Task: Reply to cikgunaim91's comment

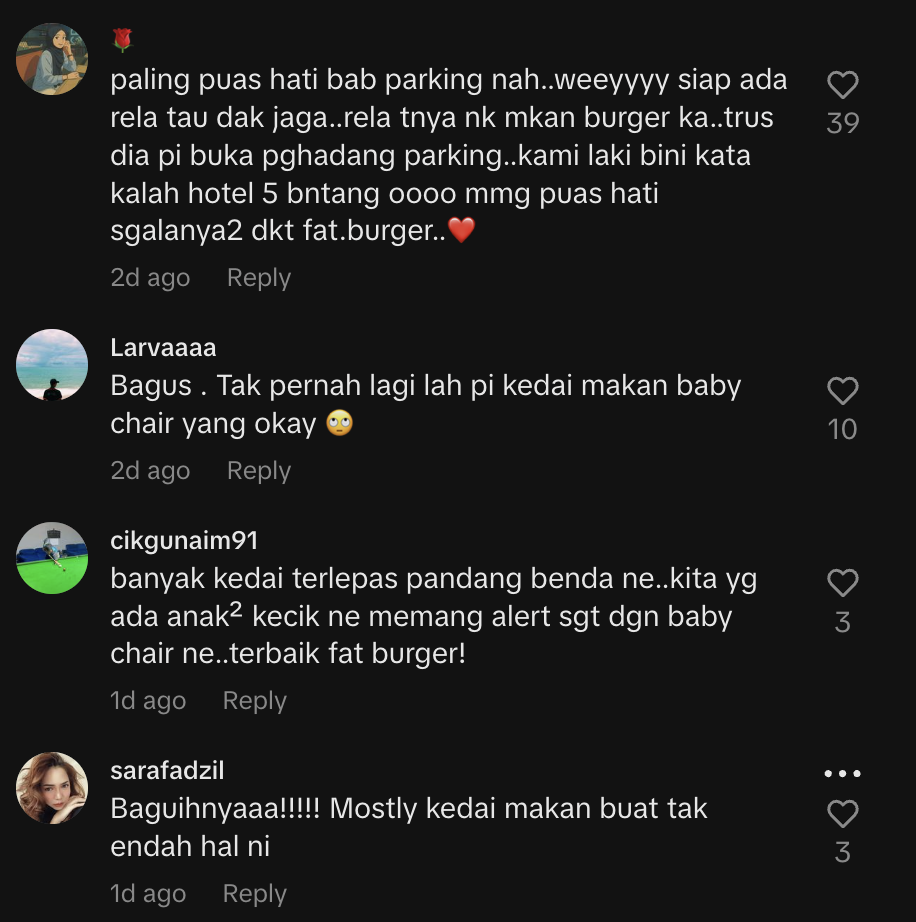Action: [254, 701]
